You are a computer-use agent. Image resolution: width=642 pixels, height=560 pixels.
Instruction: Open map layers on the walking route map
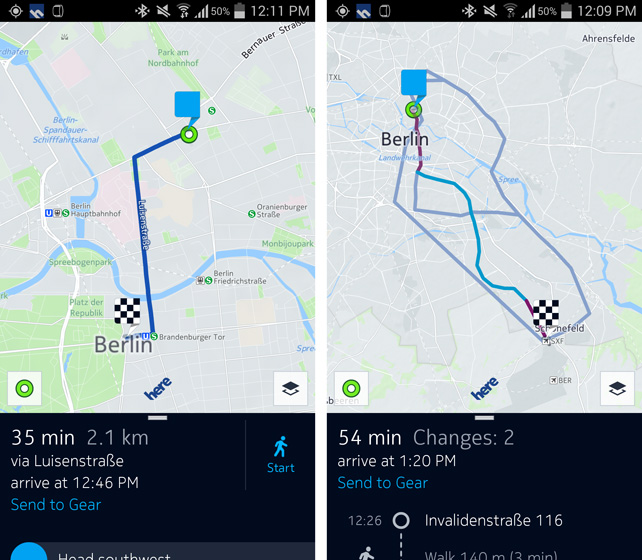point(290,389)
